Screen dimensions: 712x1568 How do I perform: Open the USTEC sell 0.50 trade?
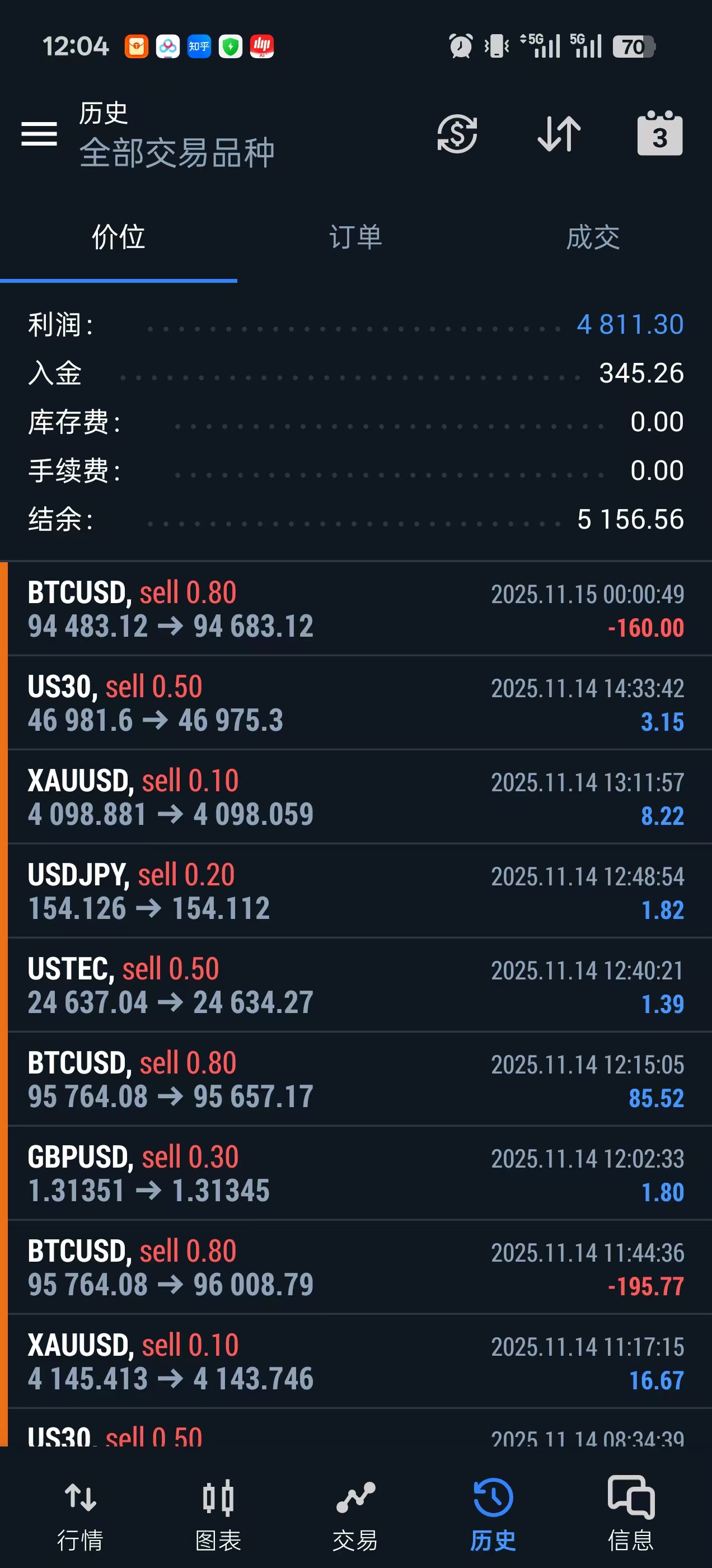click(356, 986)
